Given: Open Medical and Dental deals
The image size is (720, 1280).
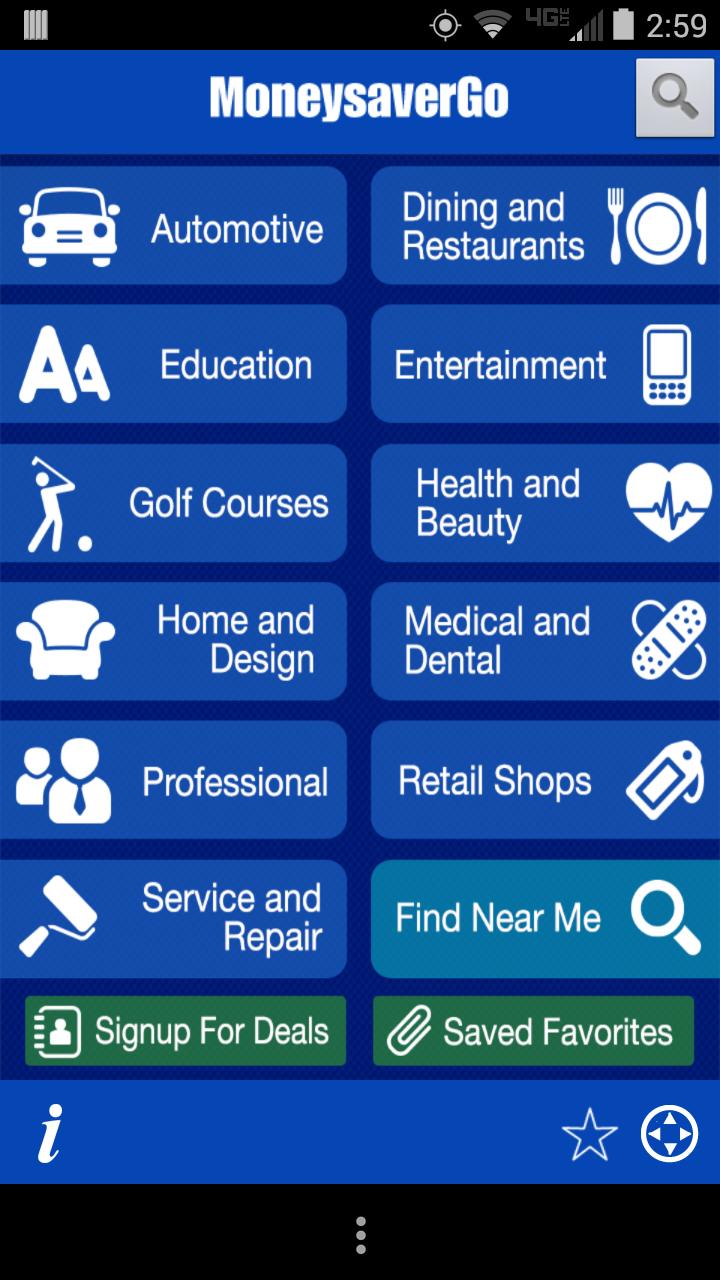Looking at the screenshot, I should (545, 641).
